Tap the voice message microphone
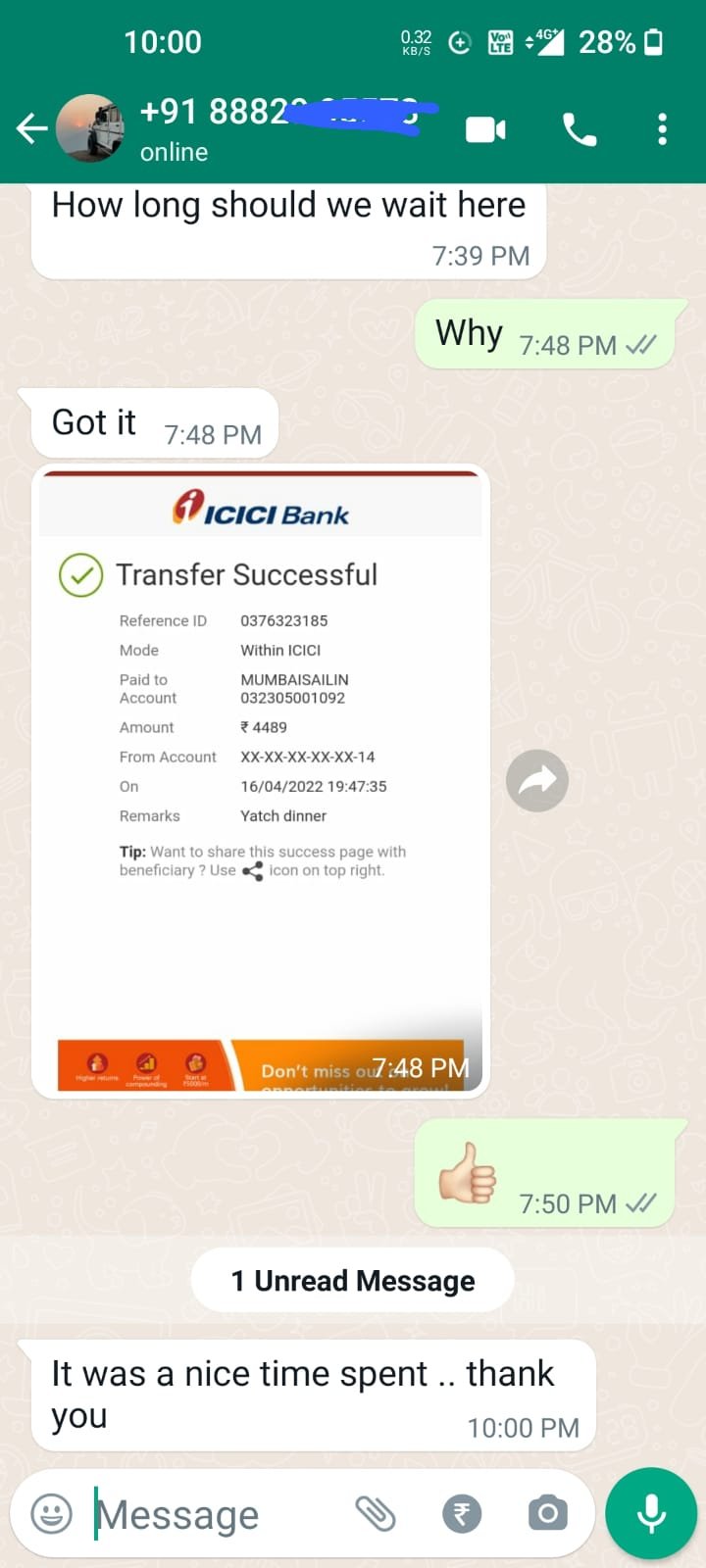 coord(651,1514)
